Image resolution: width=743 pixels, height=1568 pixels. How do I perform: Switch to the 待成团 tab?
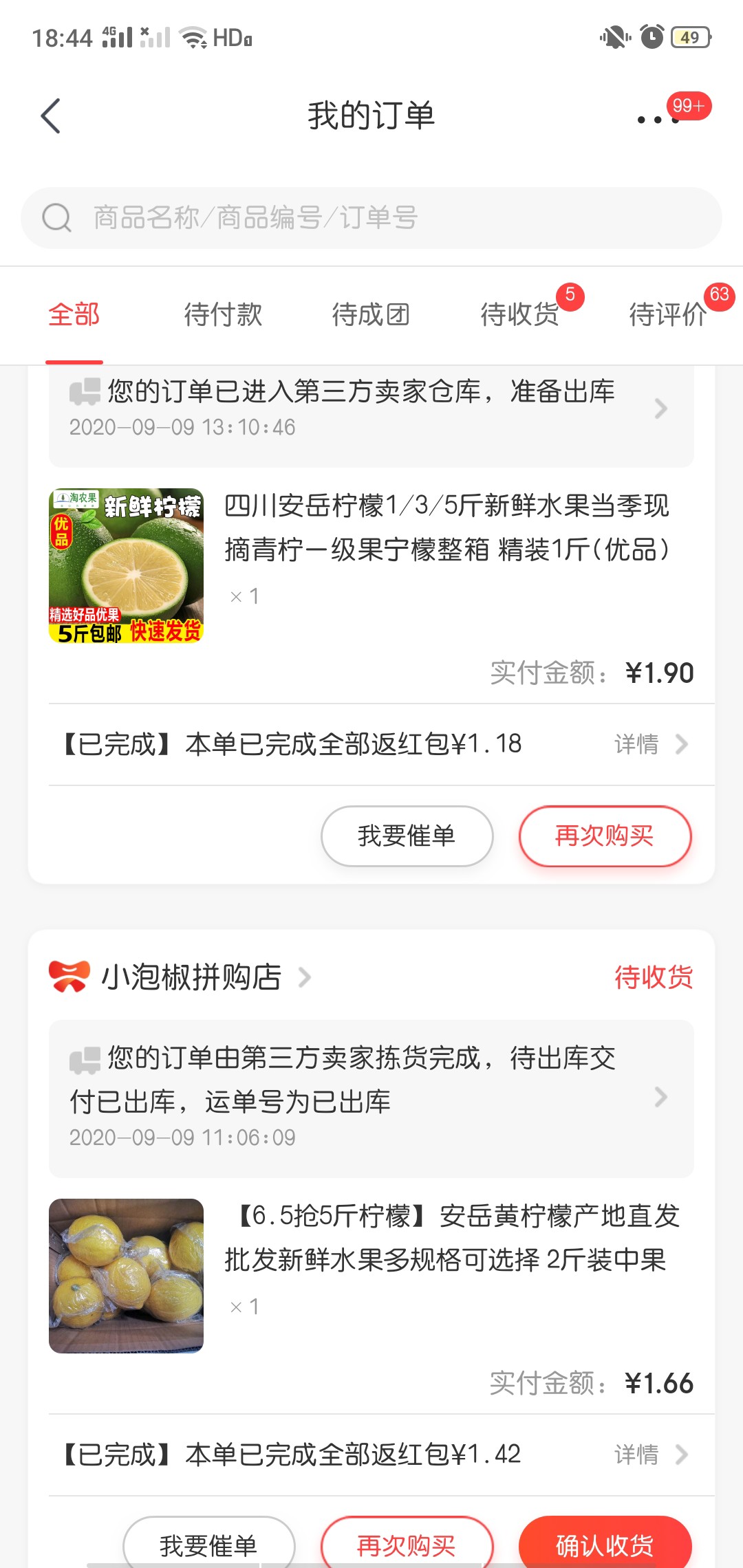371,315
